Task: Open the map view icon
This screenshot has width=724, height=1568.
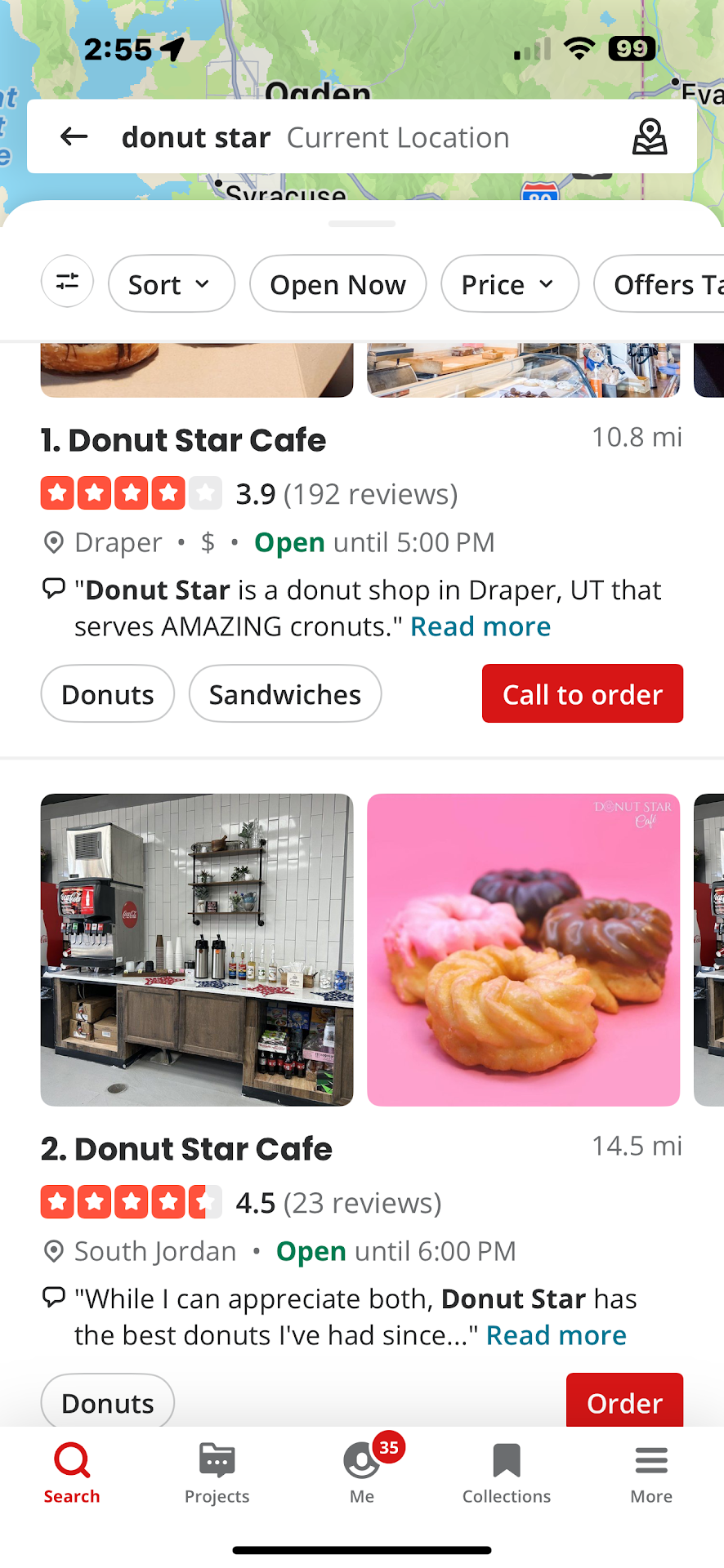Action: click(650, 137)
